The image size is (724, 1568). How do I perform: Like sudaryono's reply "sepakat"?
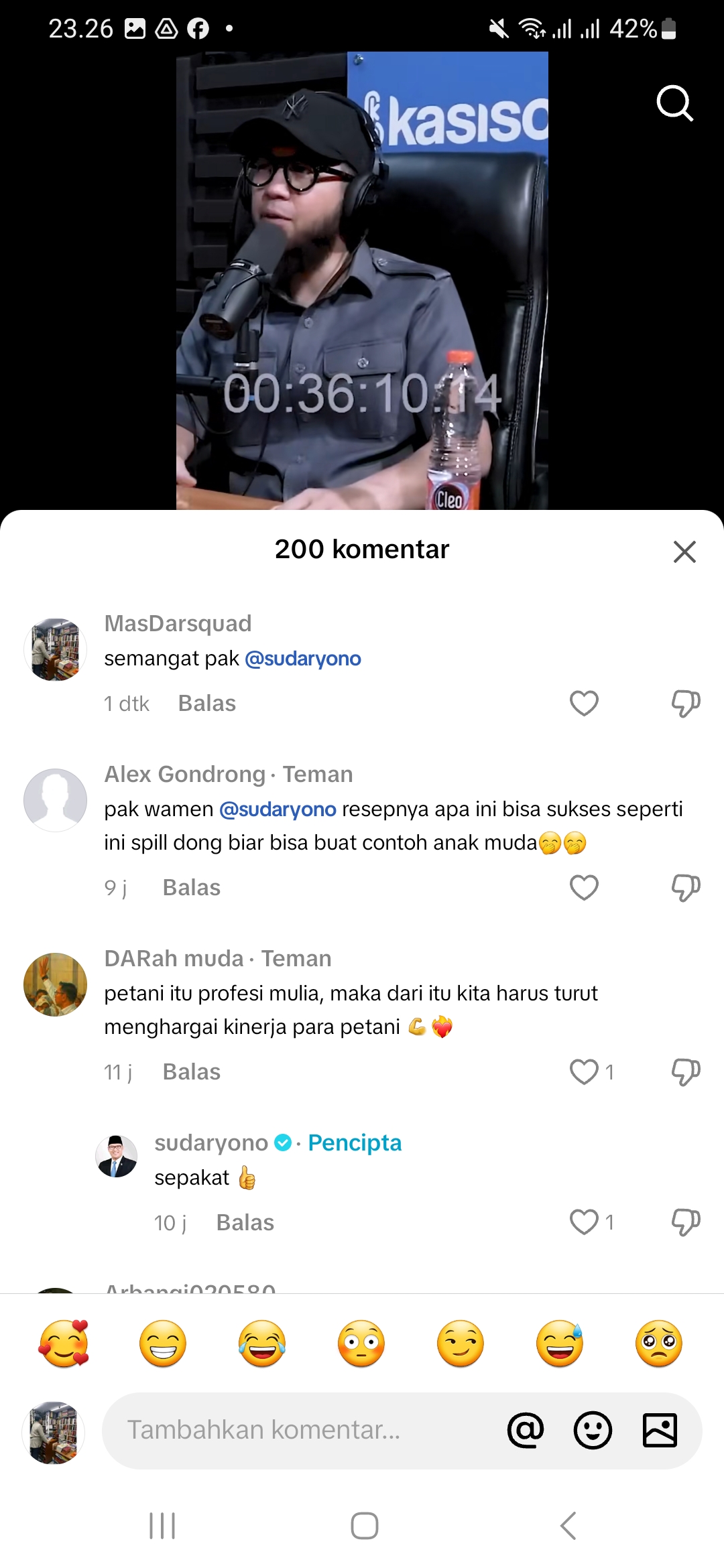[x=584, y=1223]
